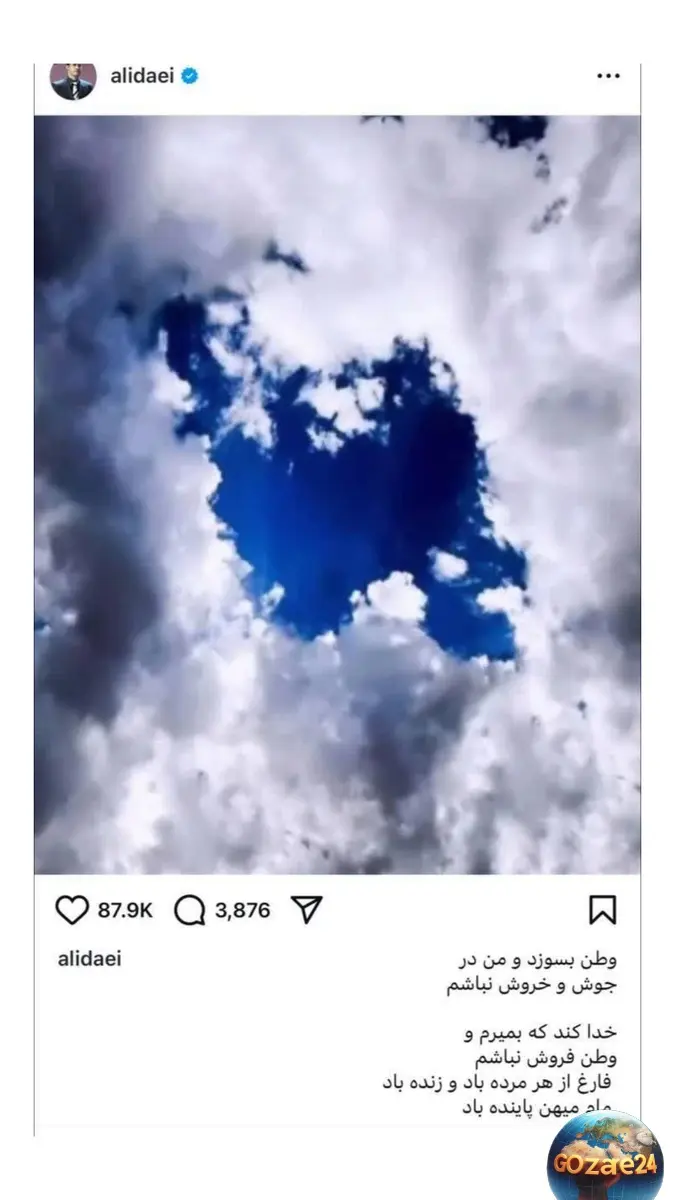
Task: Tap the alidaei username beside the caption
Action: coord(89,959)
